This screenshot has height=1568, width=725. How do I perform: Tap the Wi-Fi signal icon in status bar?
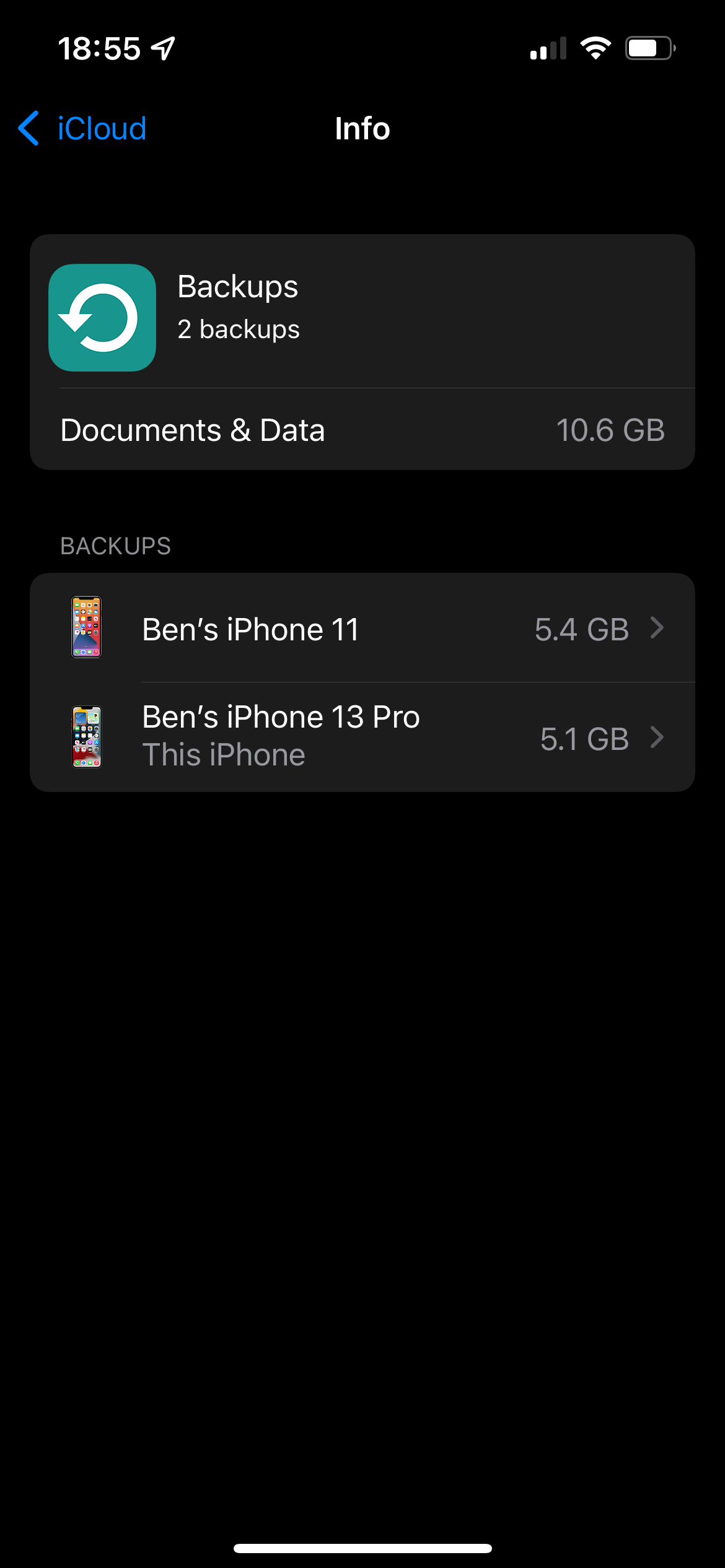597,48
